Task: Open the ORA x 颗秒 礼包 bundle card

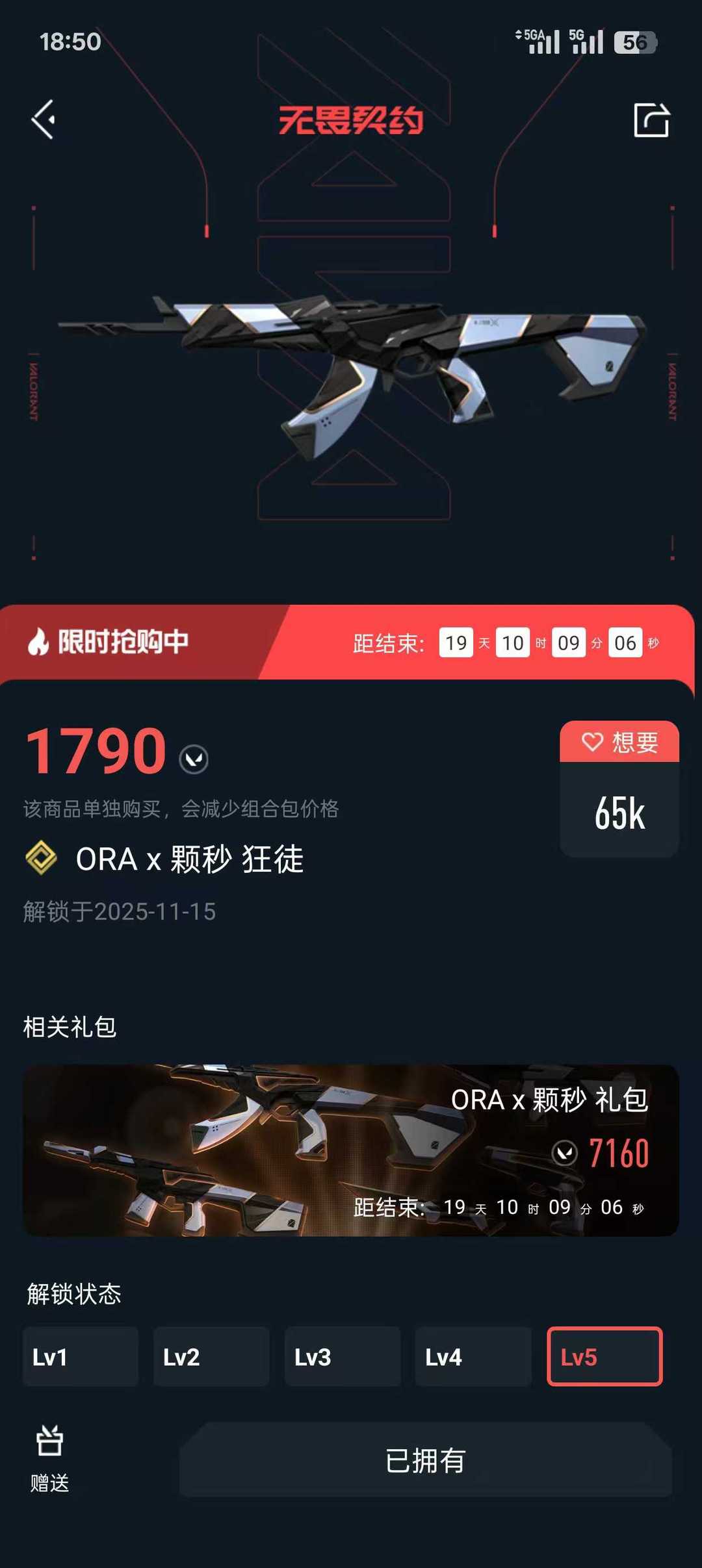Action: [351, 1150]
